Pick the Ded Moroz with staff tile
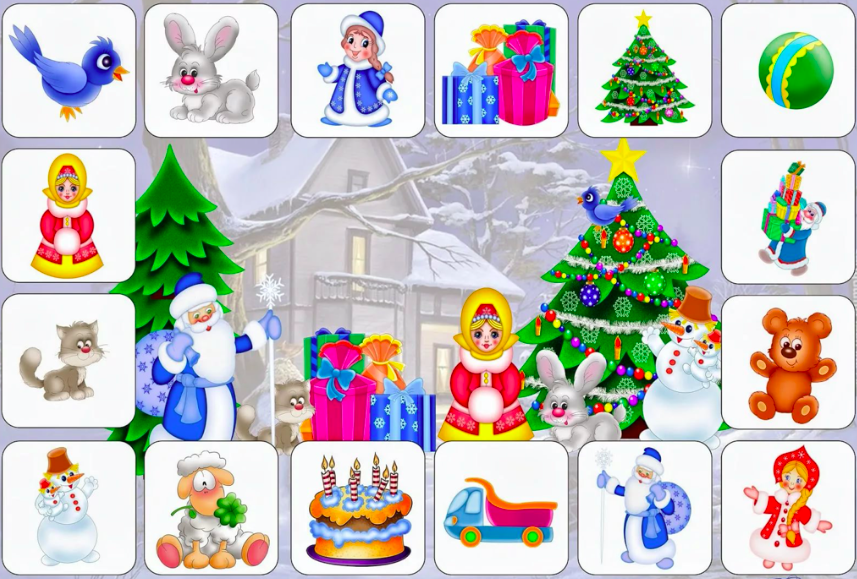Image resolution: width=857 pixels, height=579 pixels. pyautogui.click(x=644, y=508)
